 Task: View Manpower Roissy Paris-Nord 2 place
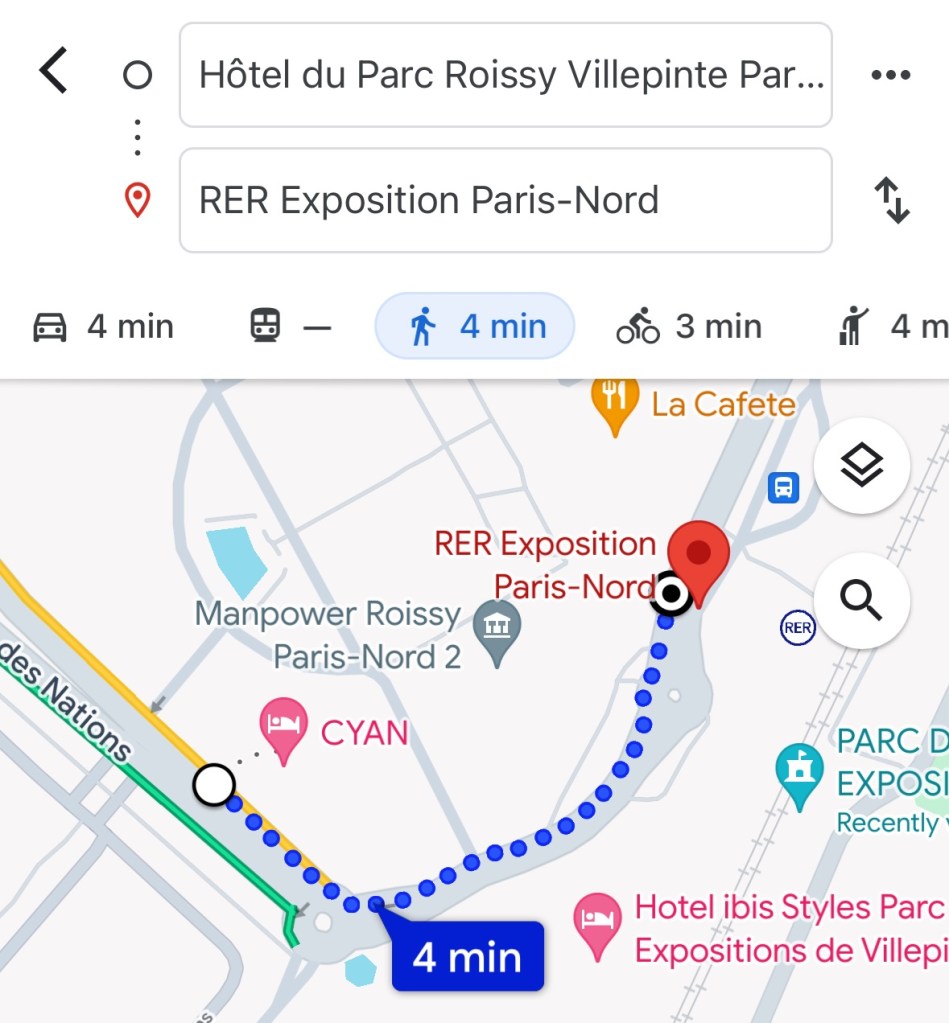click(x=496, y=626)
